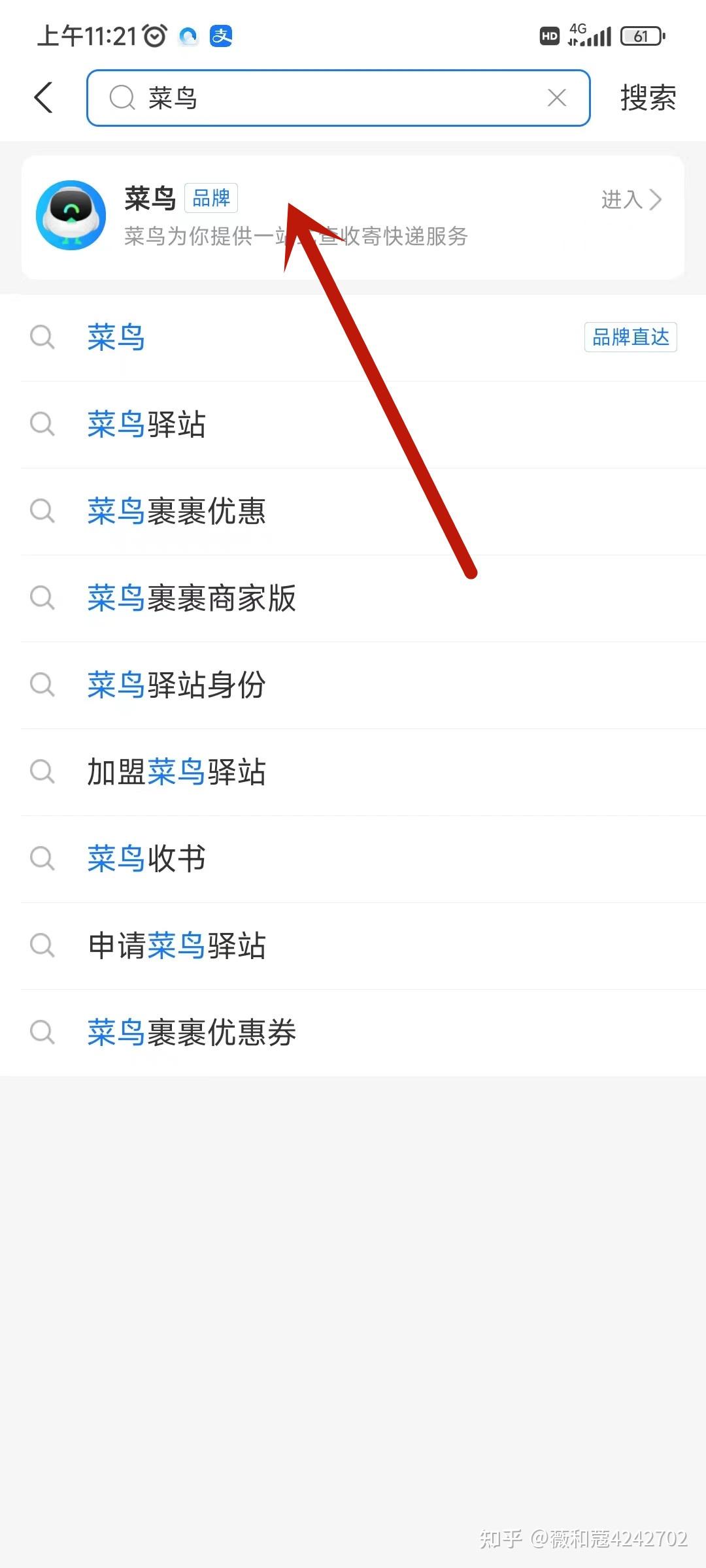Clear the search text with the X
This screenshot has height=1568, width=706.
coord(556,98)
